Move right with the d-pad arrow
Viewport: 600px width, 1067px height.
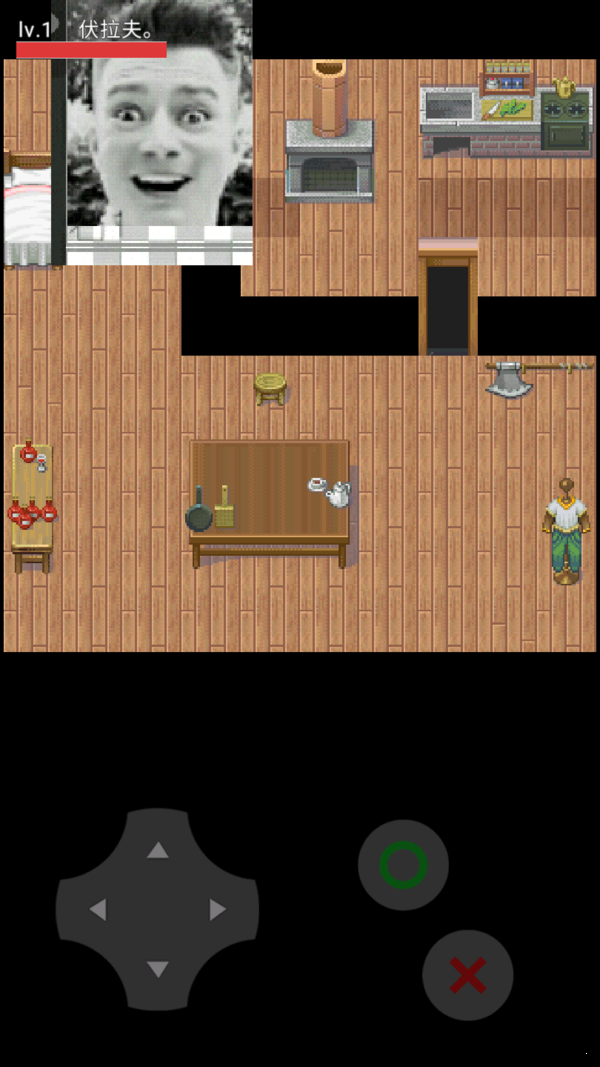click(x=217, y=910)
